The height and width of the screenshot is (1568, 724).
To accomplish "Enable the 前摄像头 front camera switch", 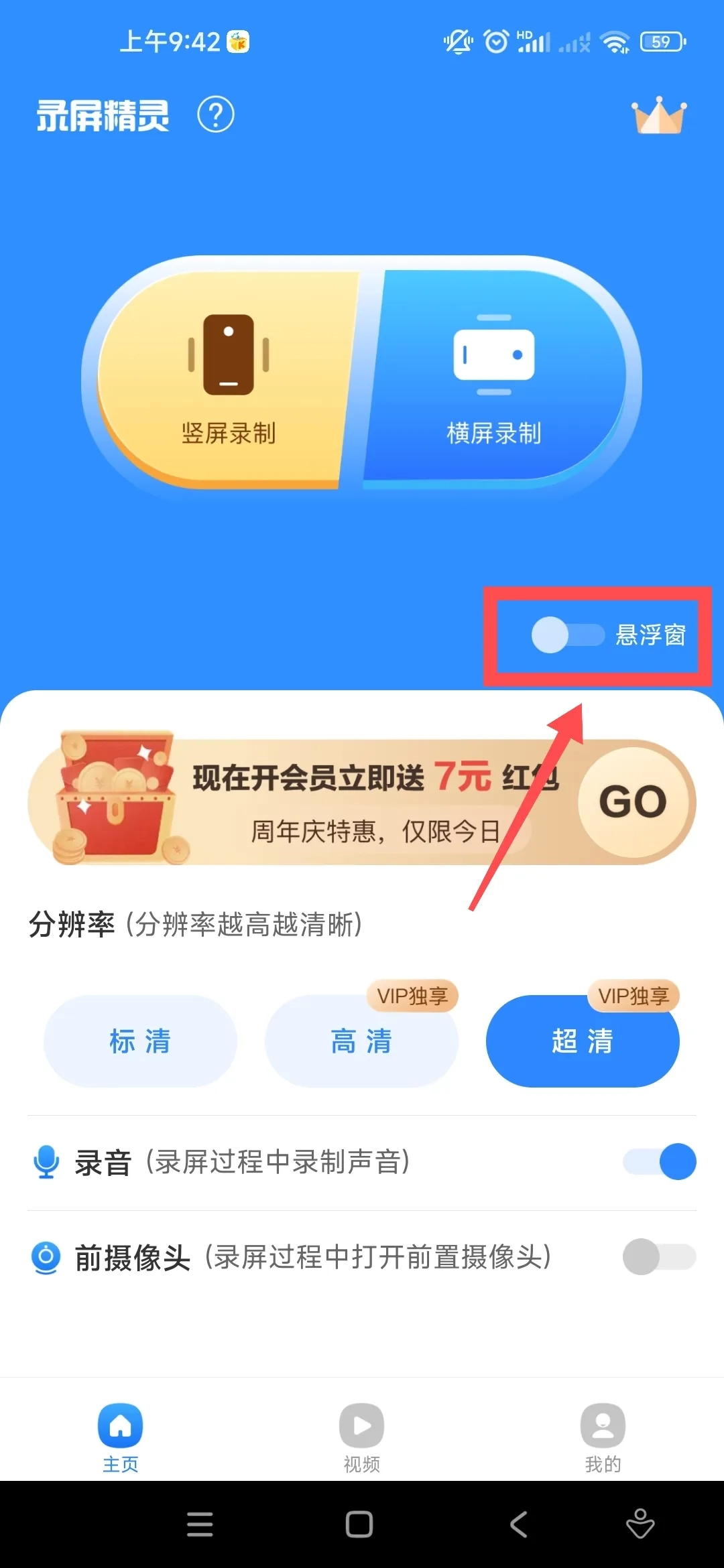I will (x=660, y=1256).
